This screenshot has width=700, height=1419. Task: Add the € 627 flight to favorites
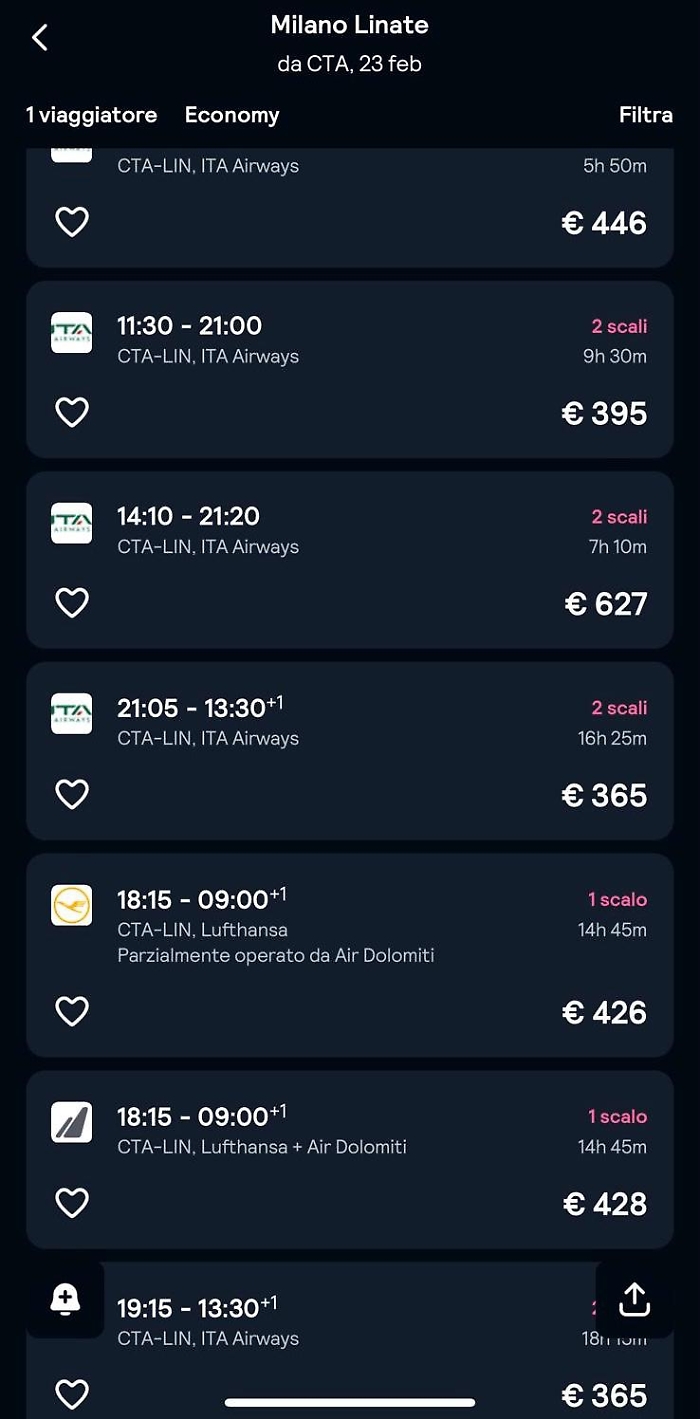[x=72, y=603]
